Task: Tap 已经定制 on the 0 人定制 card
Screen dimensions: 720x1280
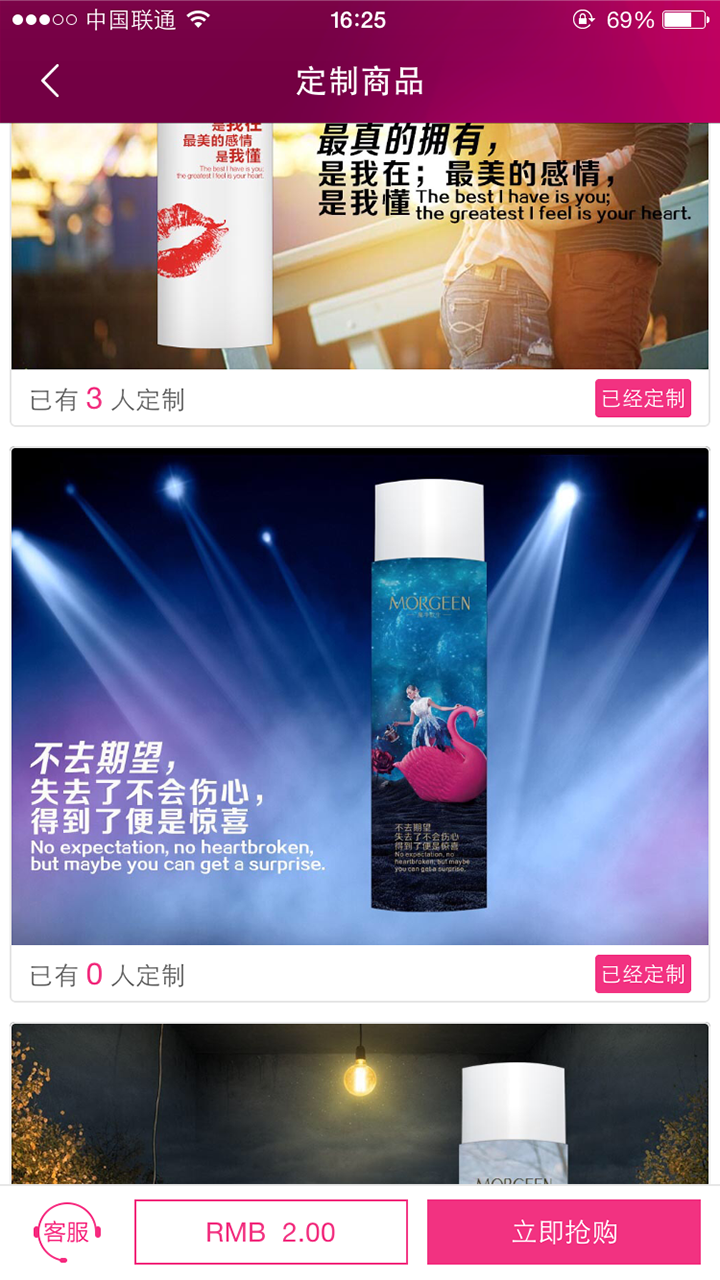Action: click(x=643, y=974)
